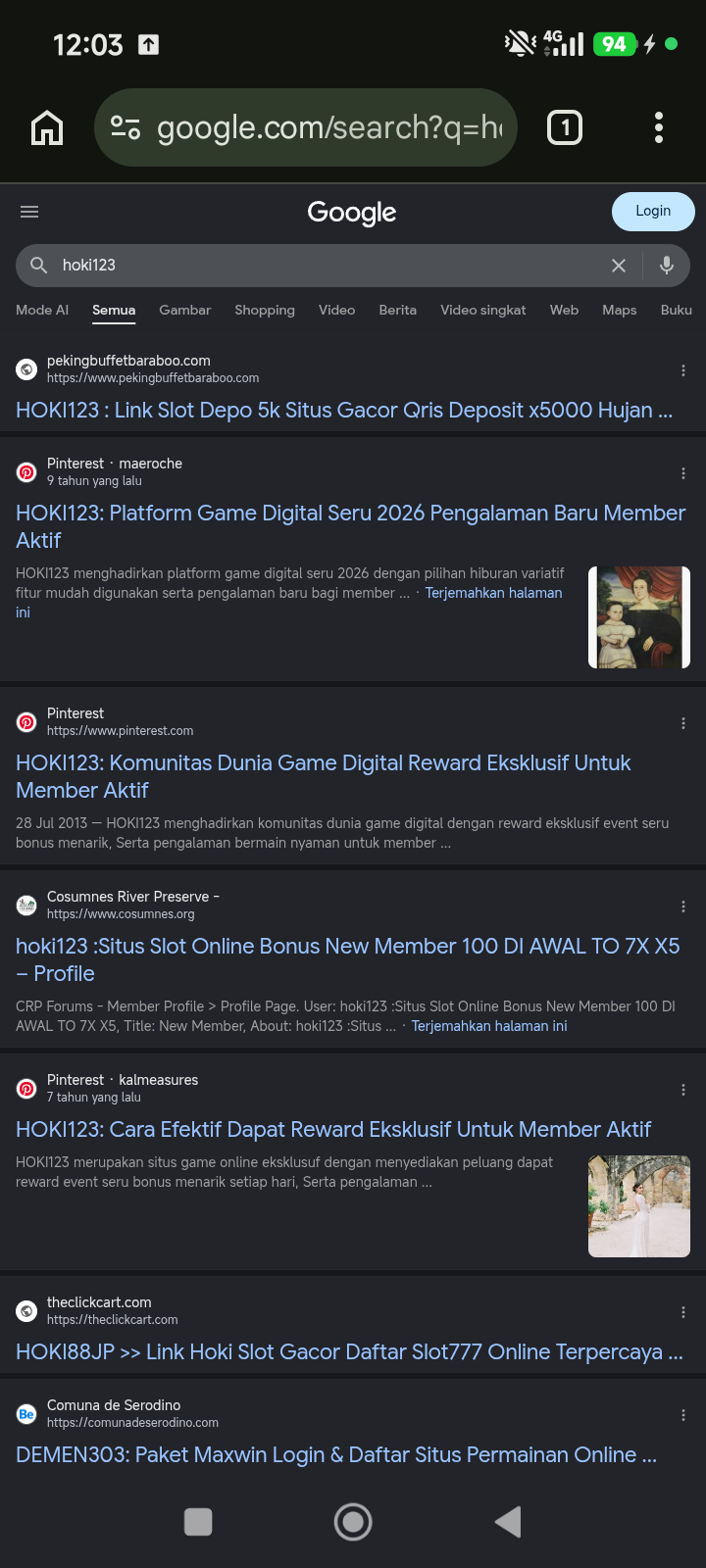
Task: Switch to the Mode AI tab
Action: (x=42, y=310)
